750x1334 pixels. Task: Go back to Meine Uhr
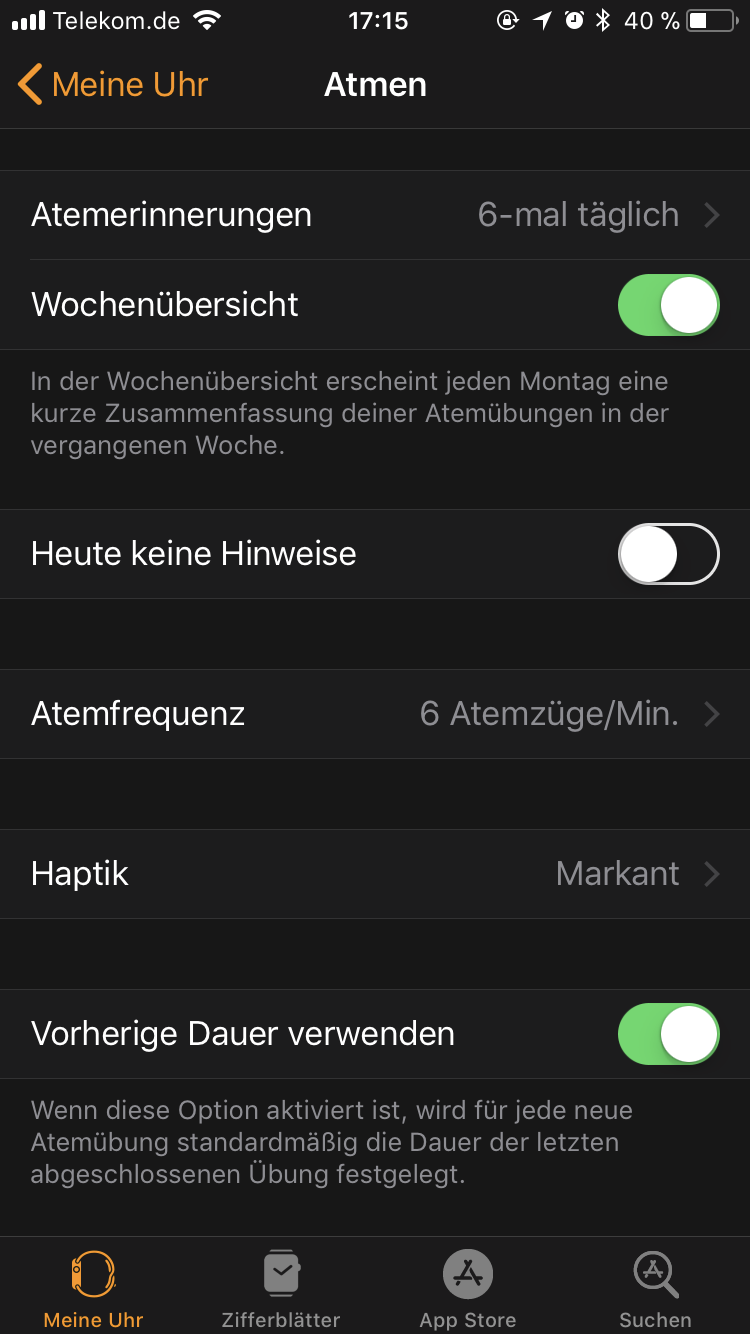tap(112, 85)
